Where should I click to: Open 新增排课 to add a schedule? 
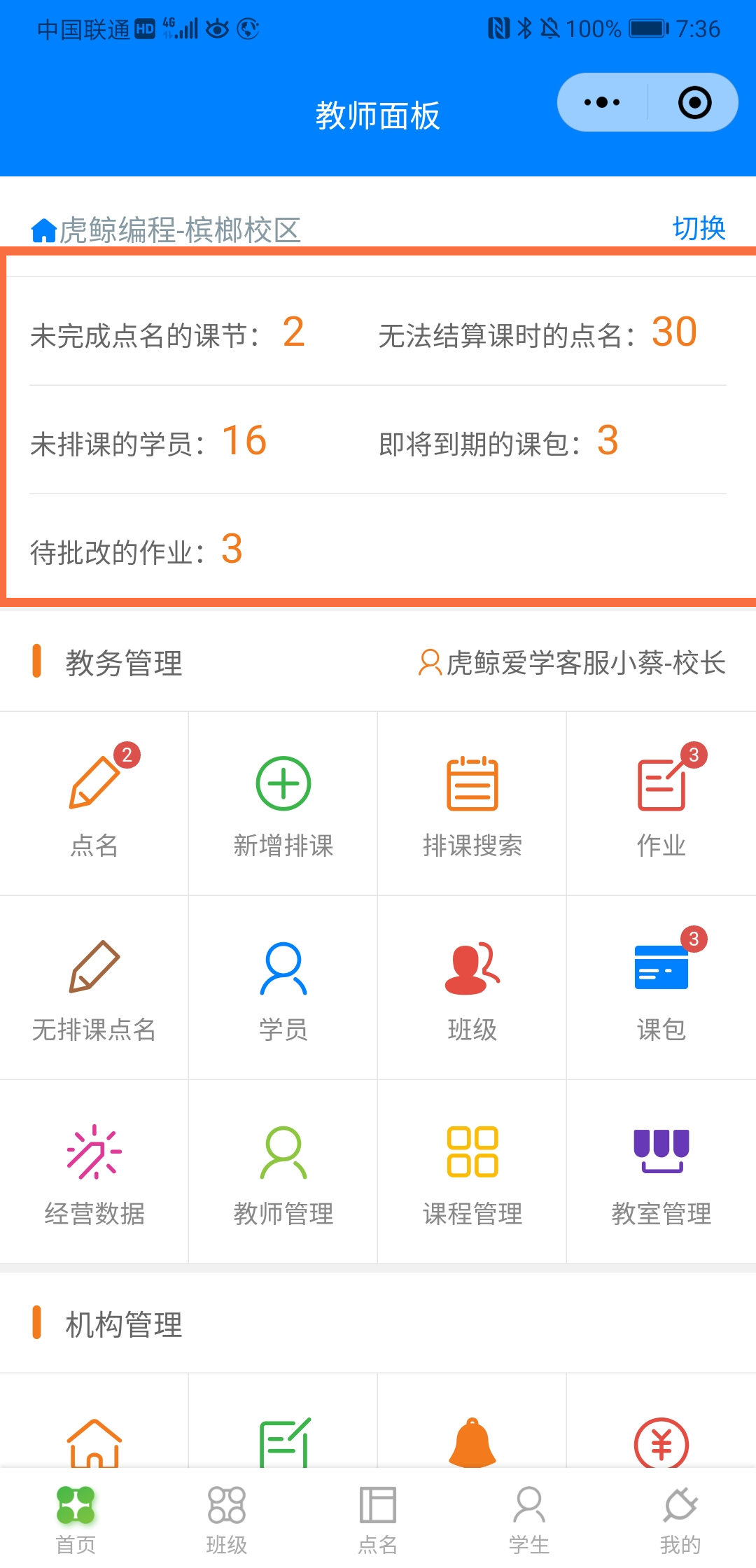click(x=283, y=803)
